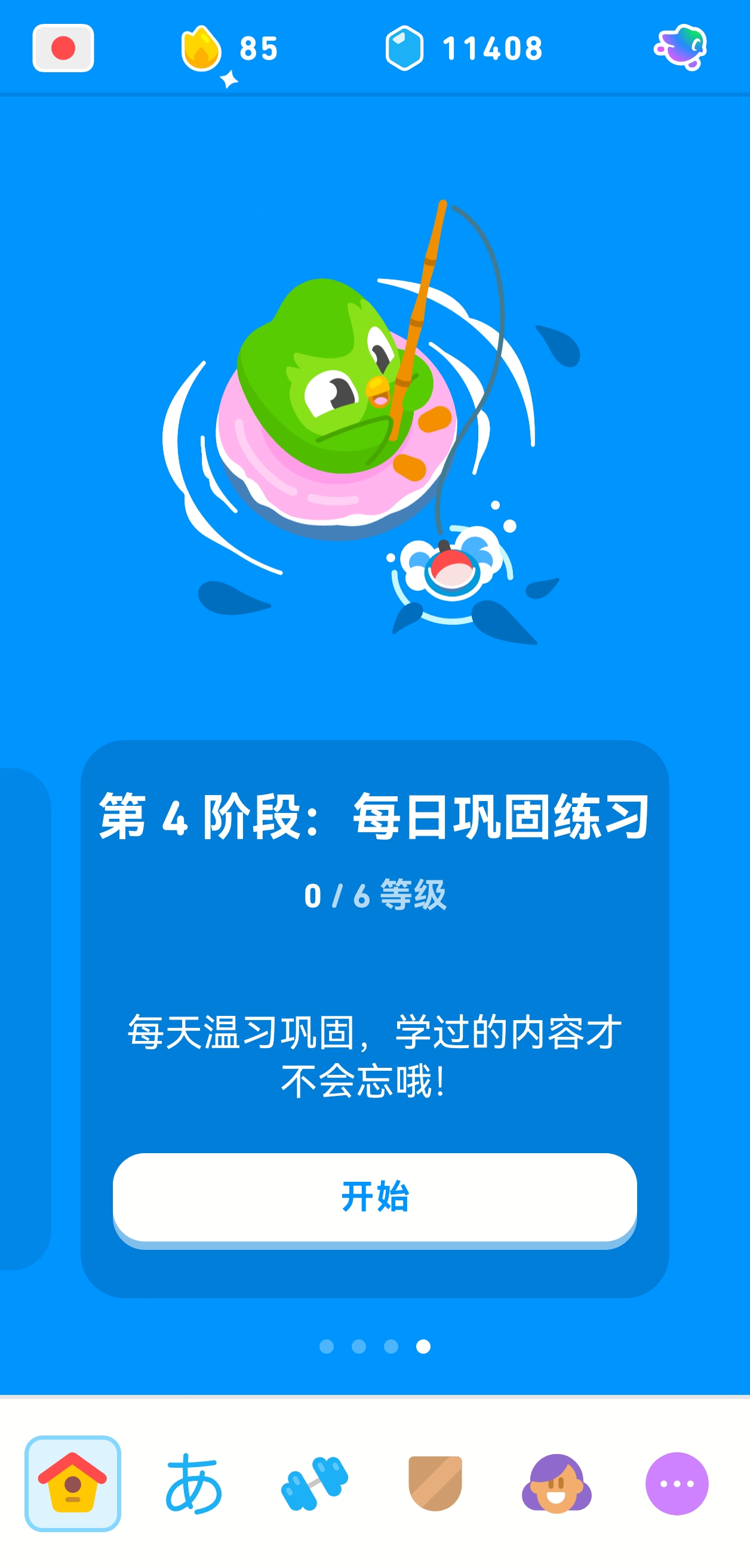Viewport: 750px width, 1568px height.
Task: Open the more options tab
Action: (677, 1483)
